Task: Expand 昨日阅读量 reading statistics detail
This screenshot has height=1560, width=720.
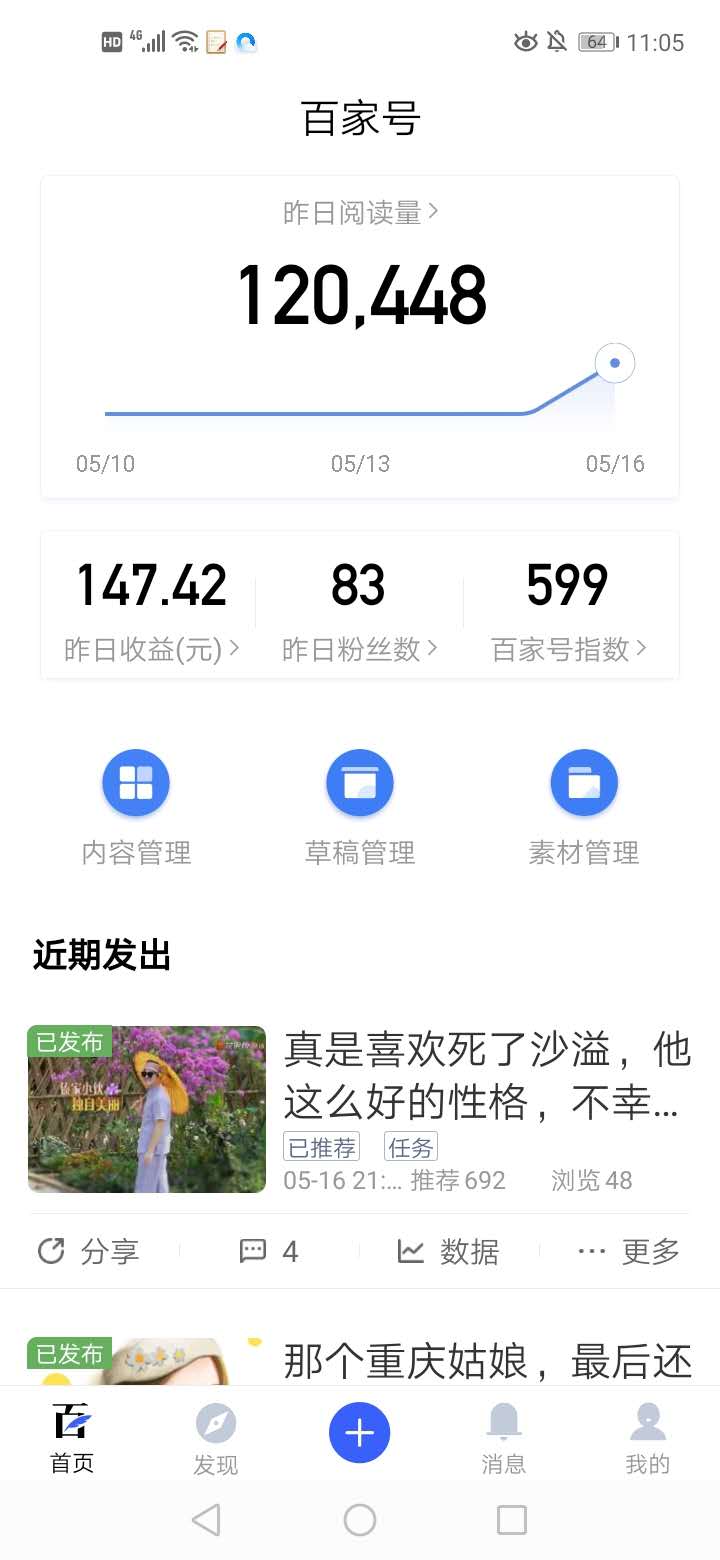Action: (360, 212)
